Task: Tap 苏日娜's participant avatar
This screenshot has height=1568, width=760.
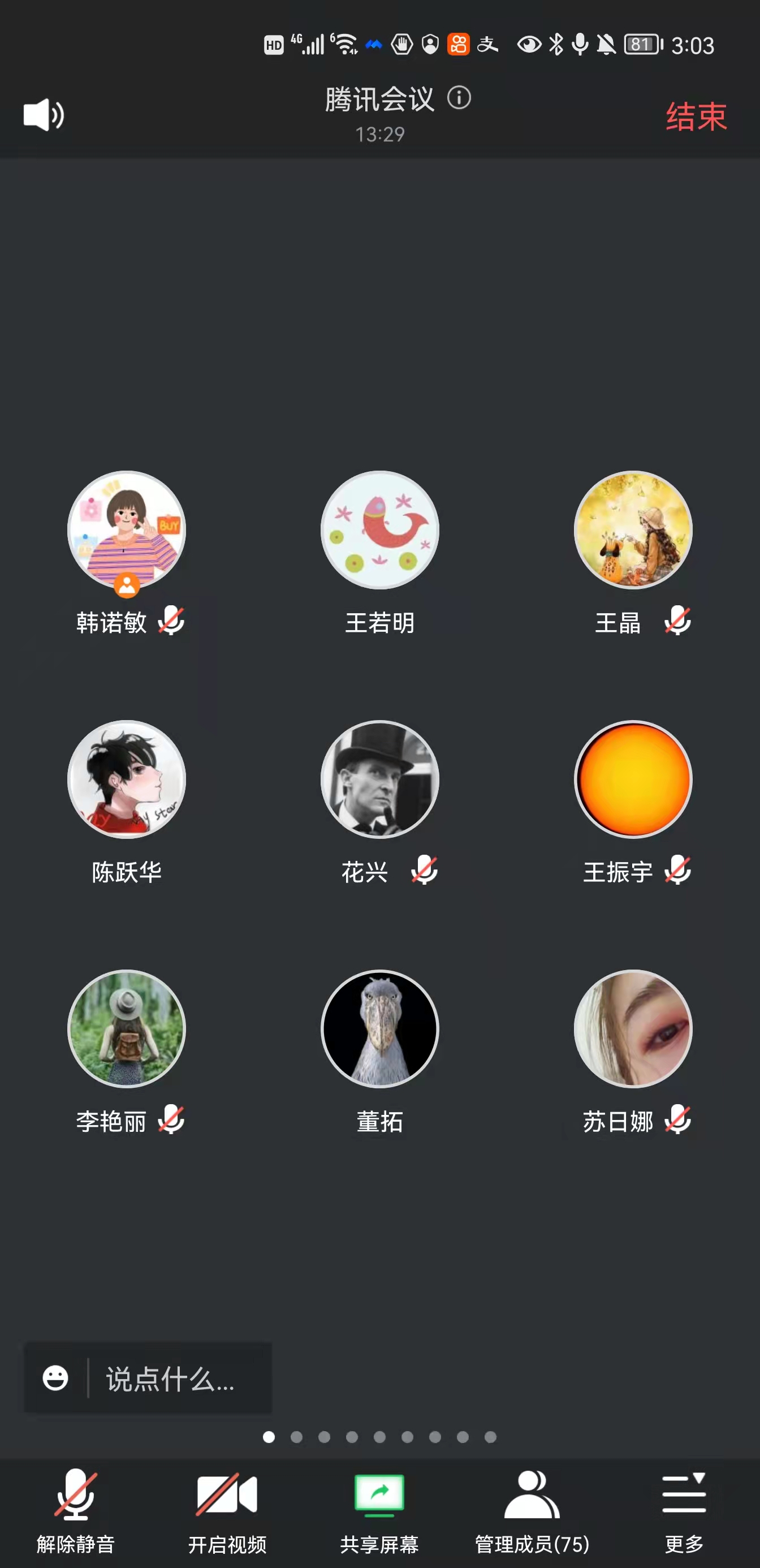Action: (x=633, y=1029)
